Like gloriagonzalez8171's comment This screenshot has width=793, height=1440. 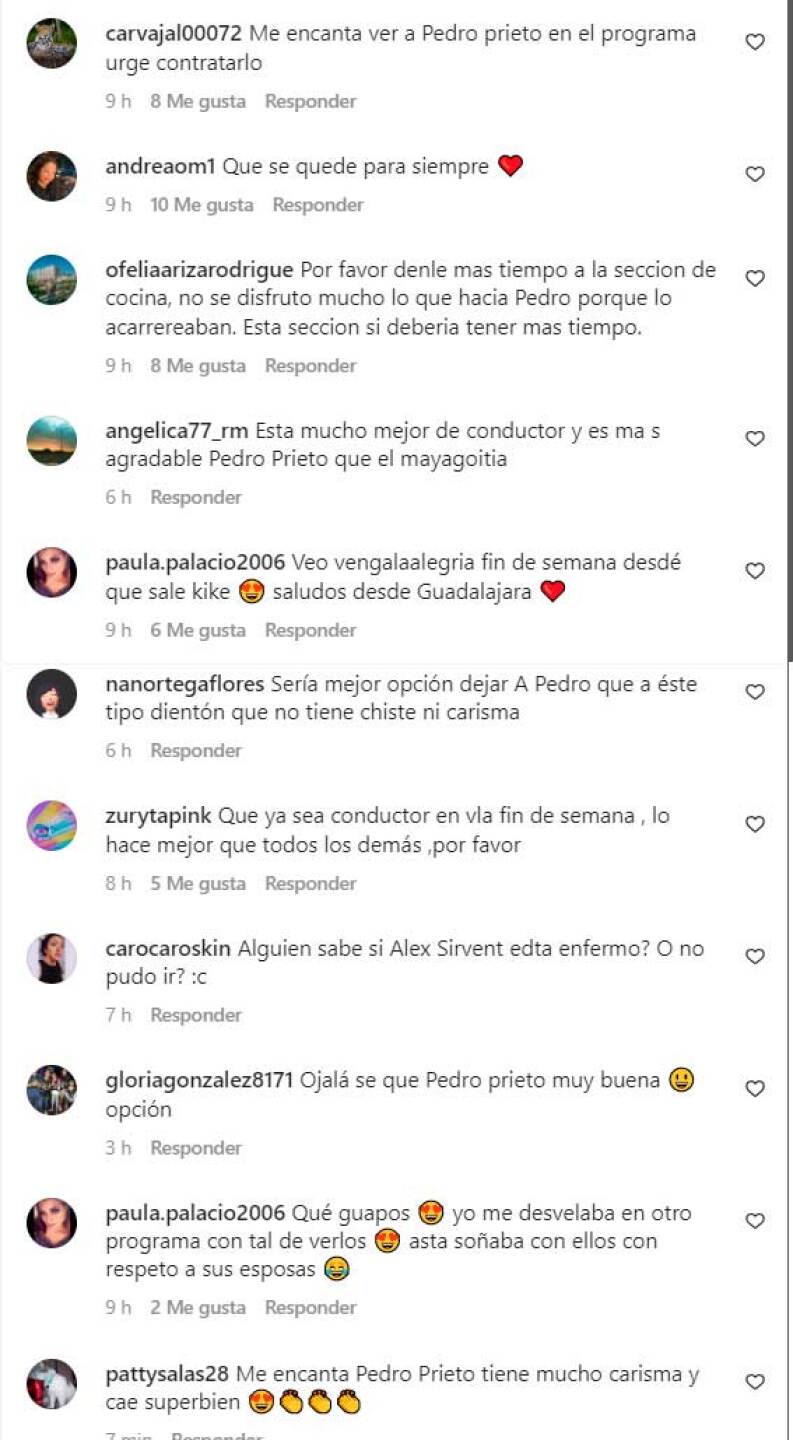[756, 1088]
